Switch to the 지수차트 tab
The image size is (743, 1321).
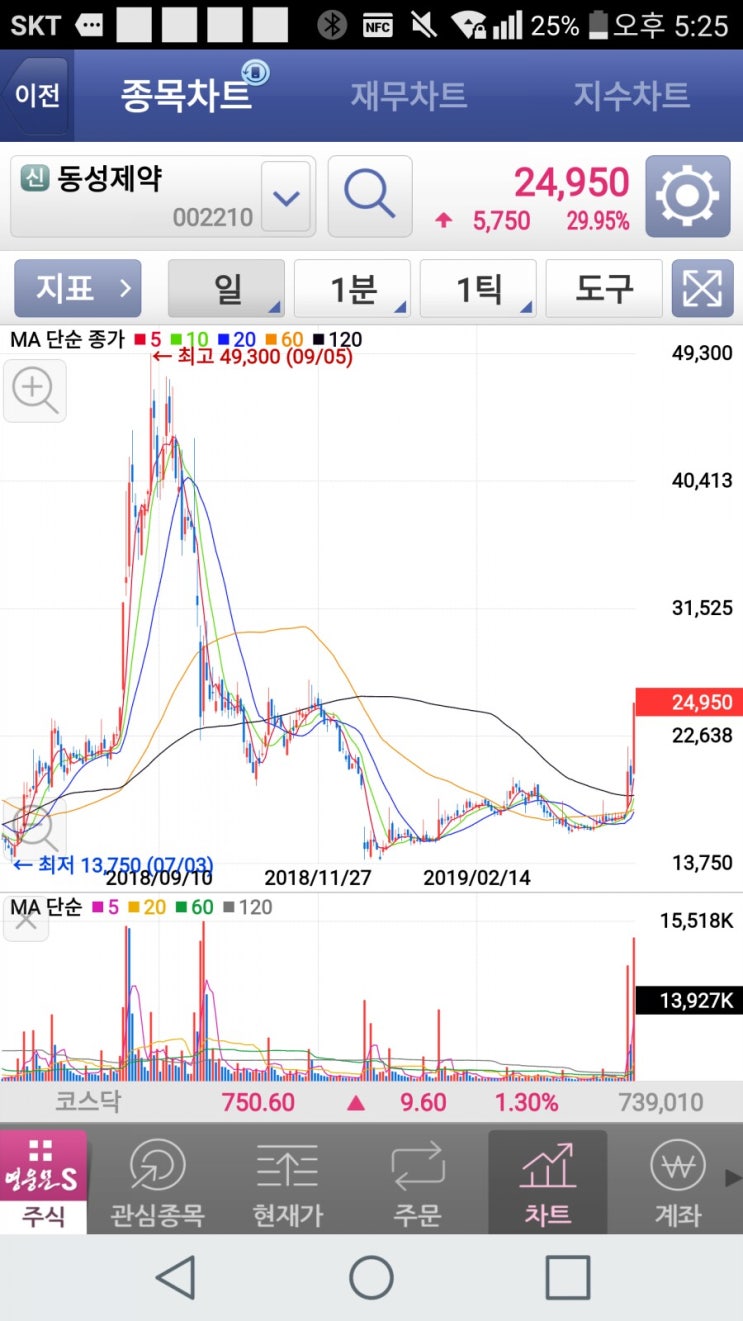click(631, 96)
